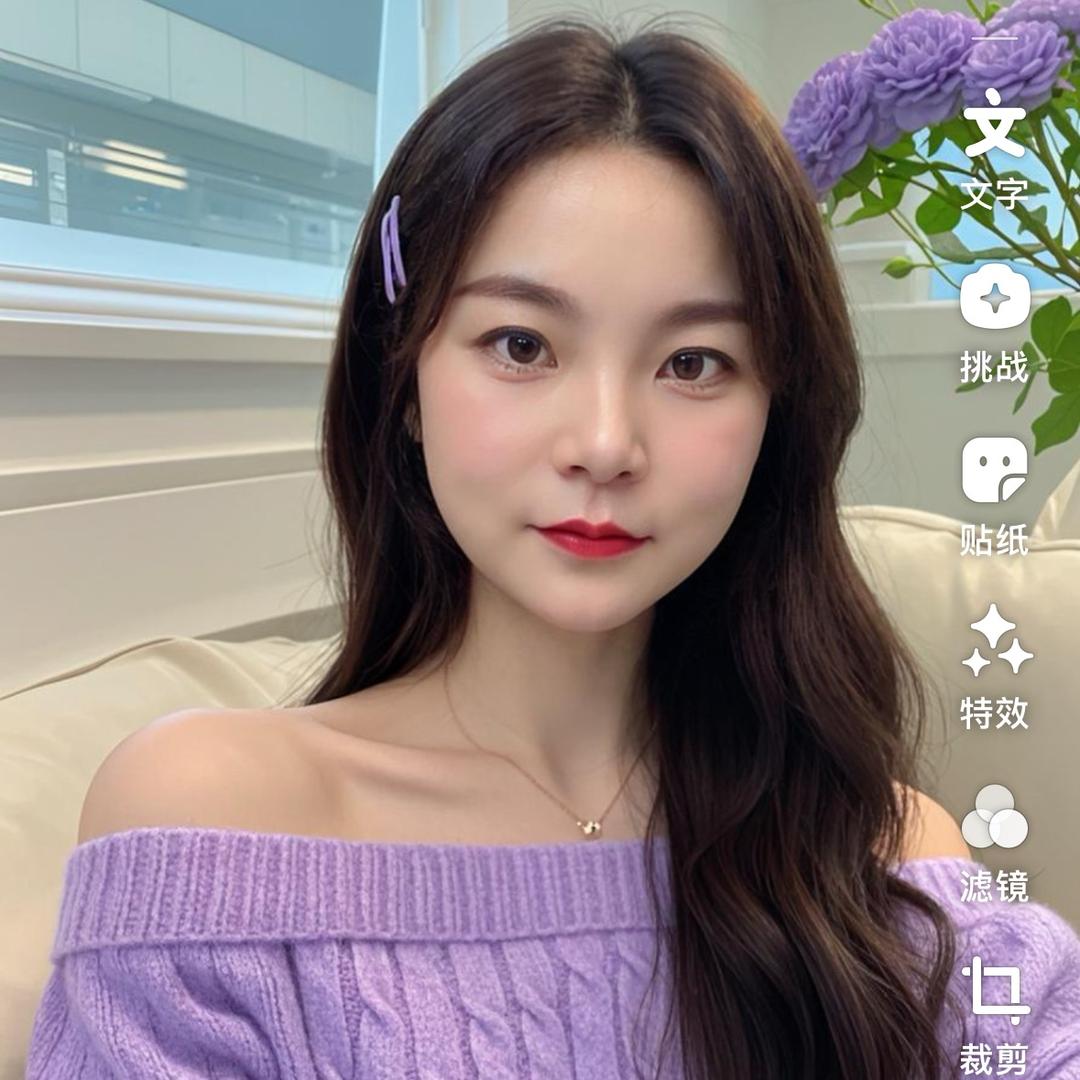Crop the photo using 裁剪
The height and width of the screenshot is (1080, 1080).
(994, 990)
